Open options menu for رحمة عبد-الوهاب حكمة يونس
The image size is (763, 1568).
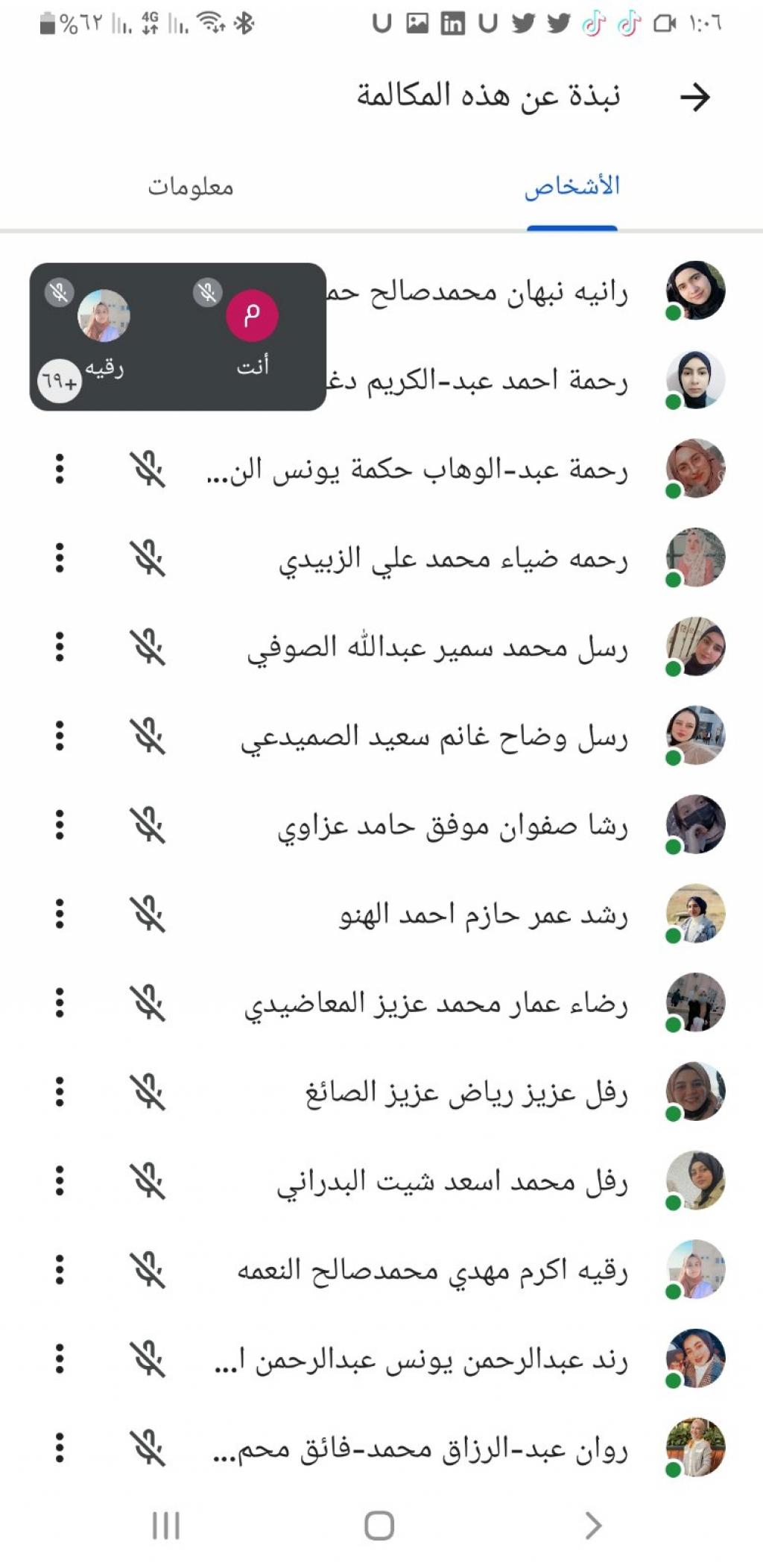[60, 469]
